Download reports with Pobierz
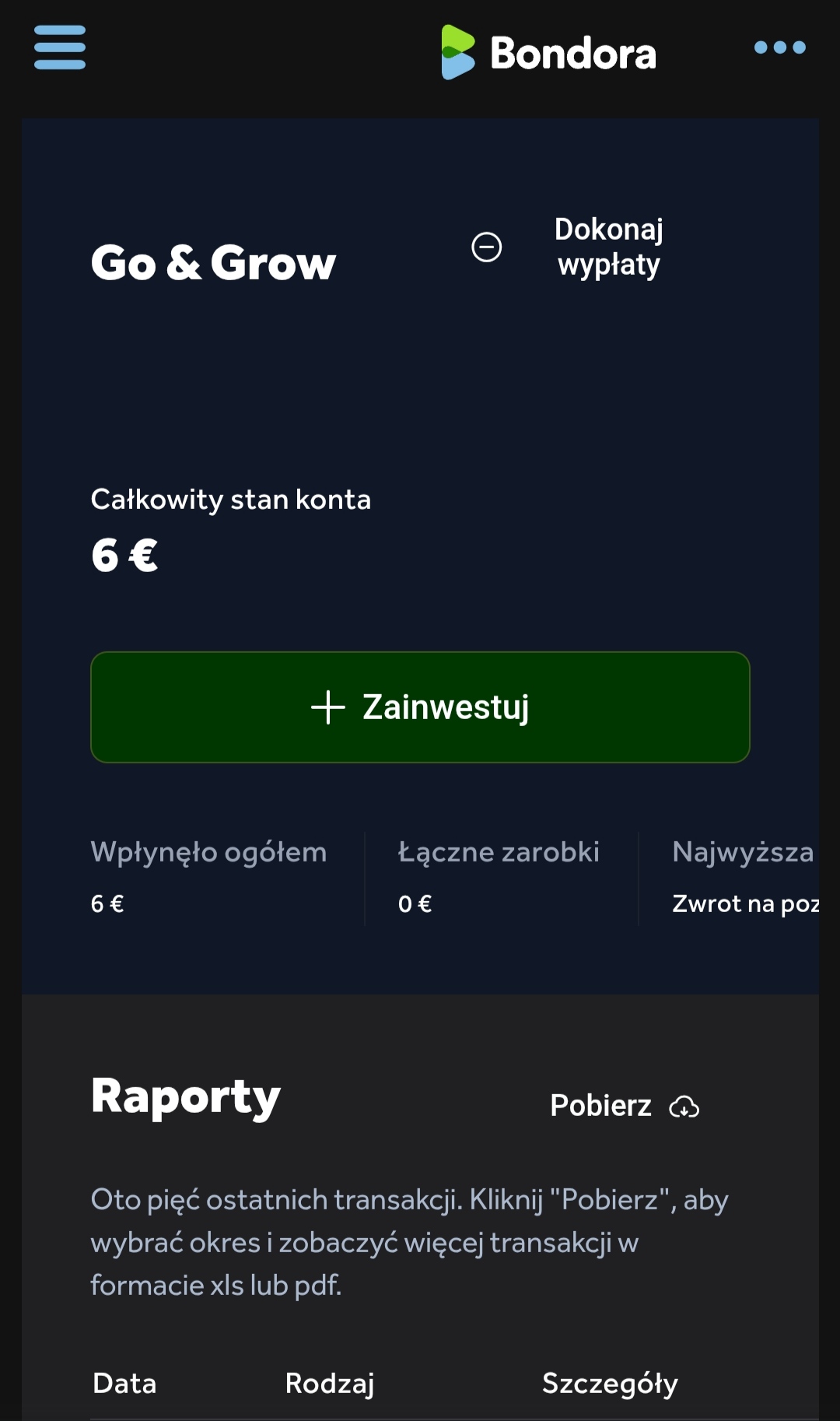This screenshot has height=1421, width=840. 624,1106
